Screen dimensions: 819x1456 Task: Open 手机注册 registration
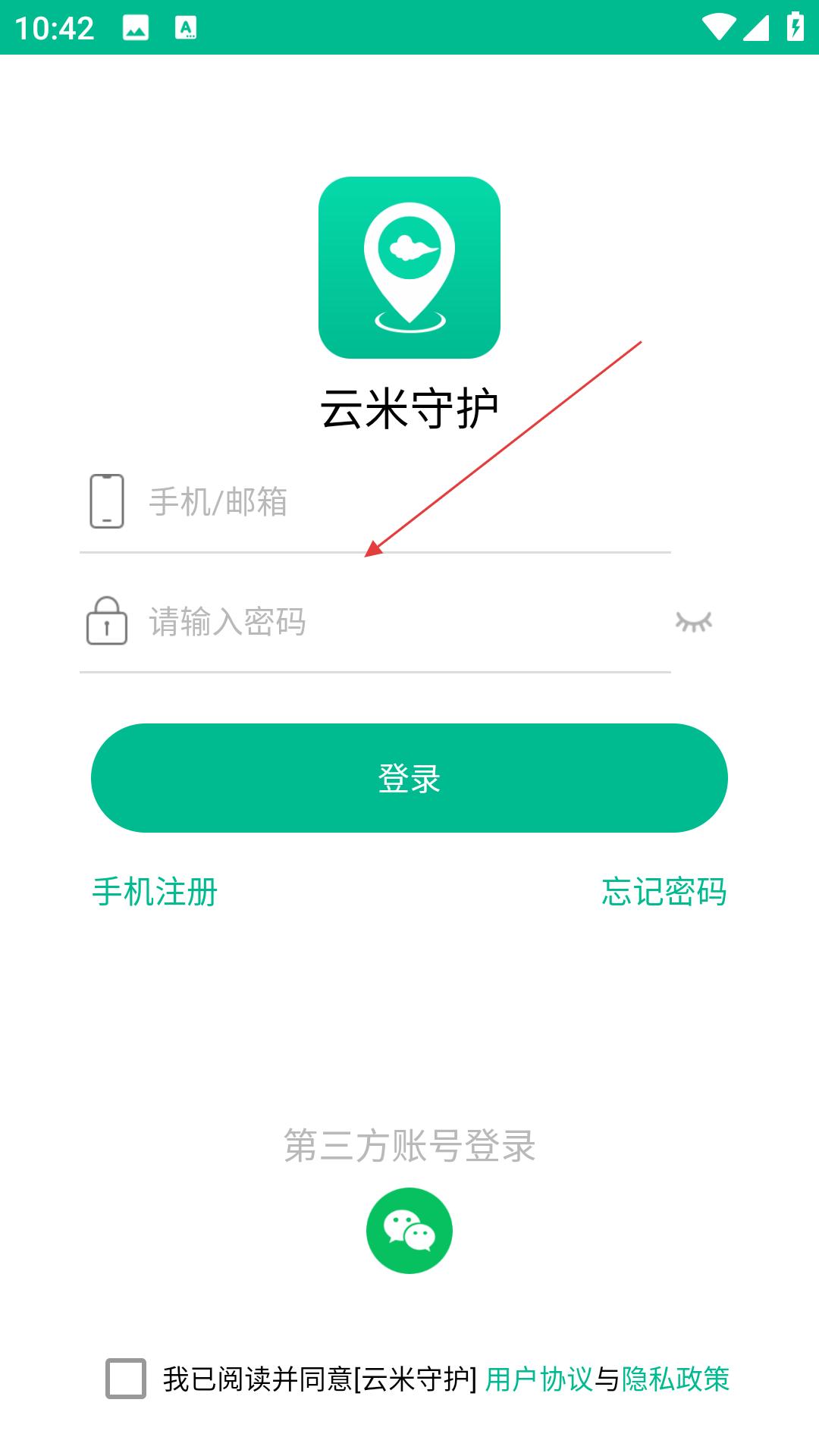tap(155, 892)
